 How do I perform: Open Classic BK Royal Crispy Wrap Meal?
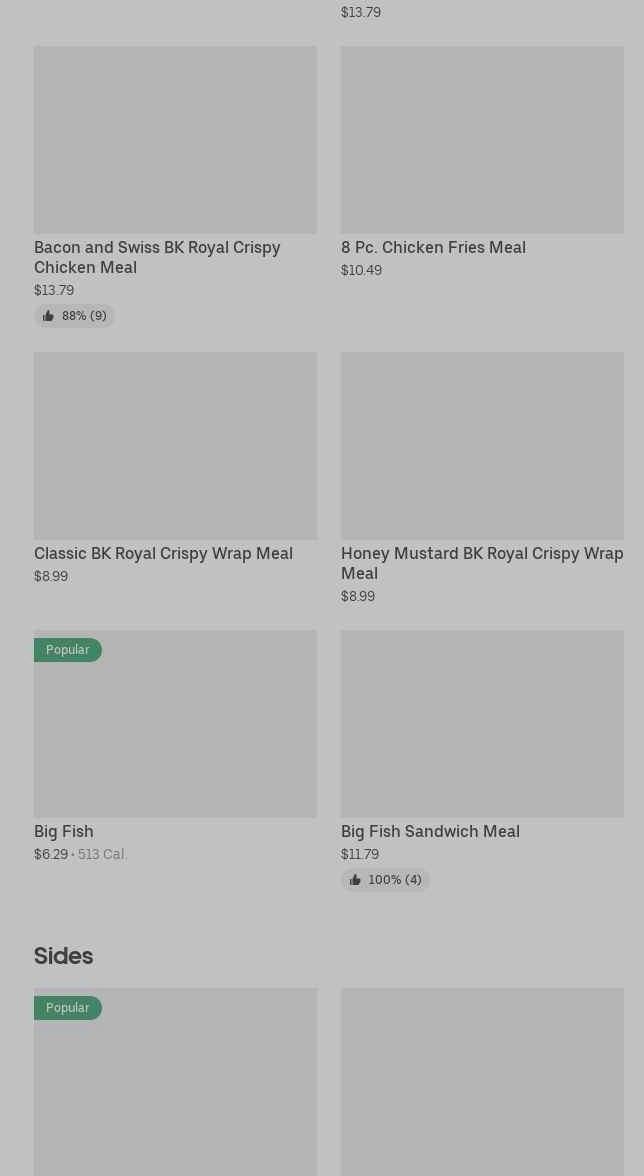tap(175, 446)
